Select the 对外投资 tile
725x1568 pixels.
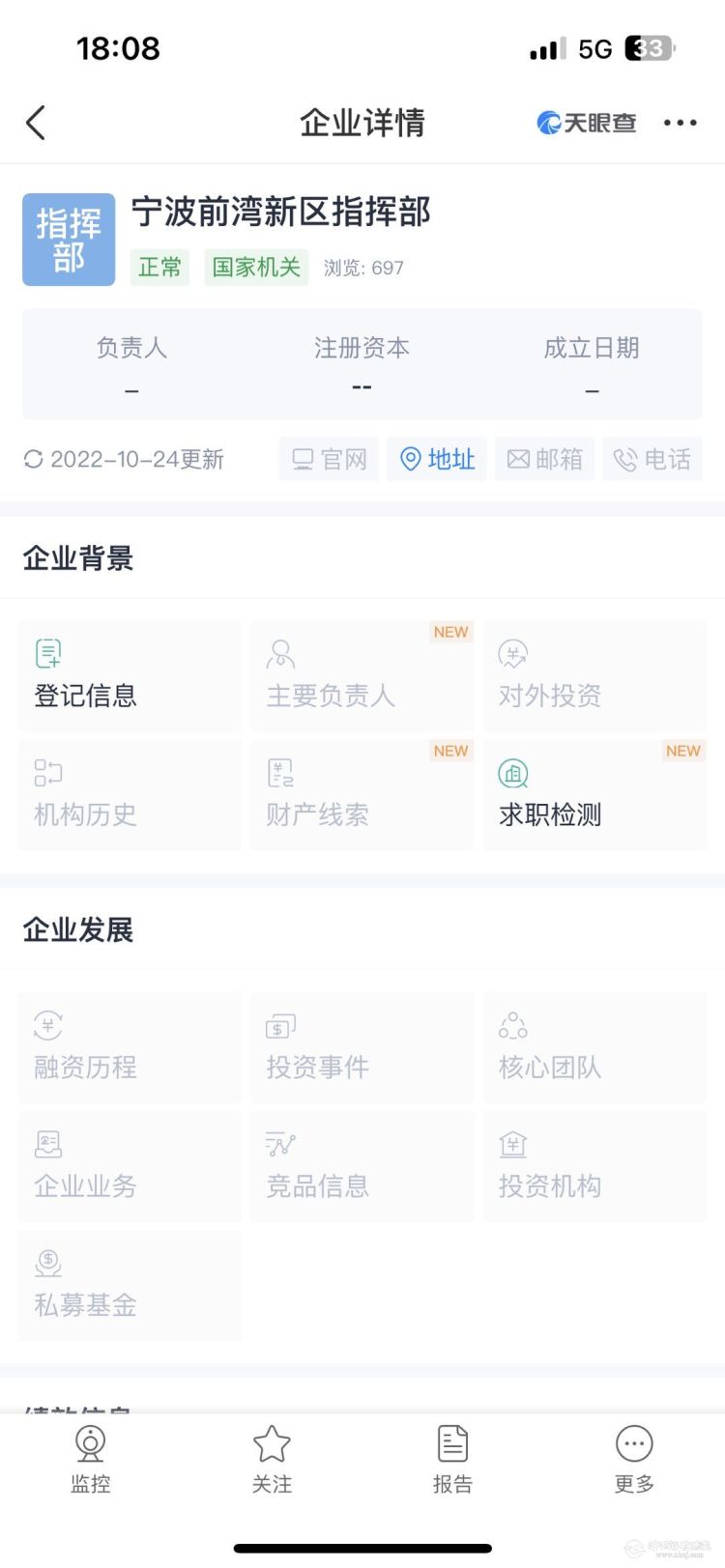pos(594,675)
